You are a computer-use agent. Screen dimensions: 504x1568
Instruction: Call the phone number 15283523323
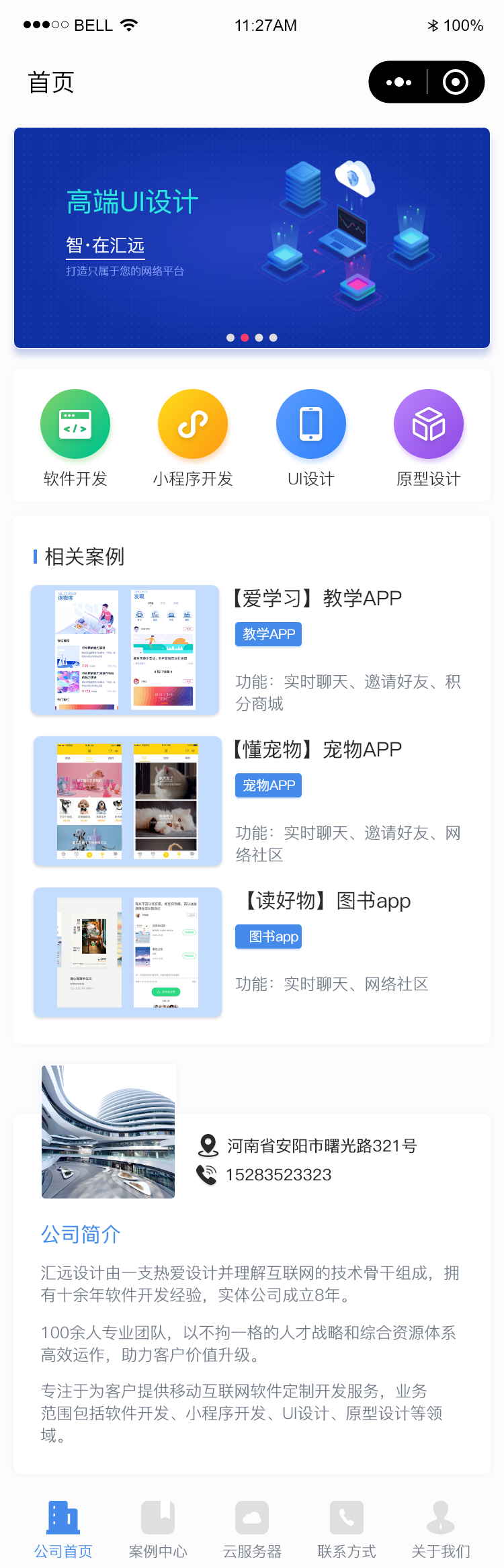point(278,1174)
